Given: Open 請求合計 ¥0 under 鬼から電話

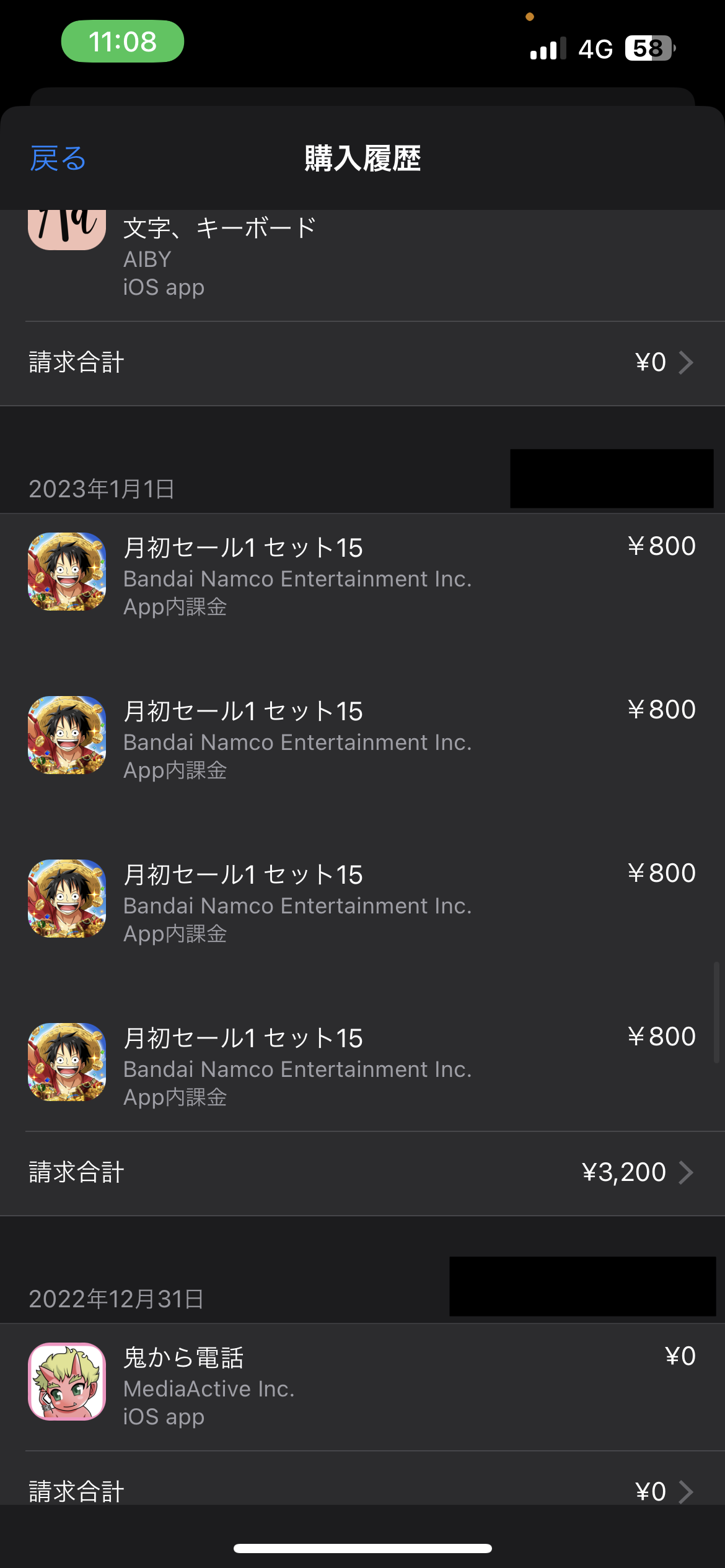Looking at the screenshot, I should 362,1490.
